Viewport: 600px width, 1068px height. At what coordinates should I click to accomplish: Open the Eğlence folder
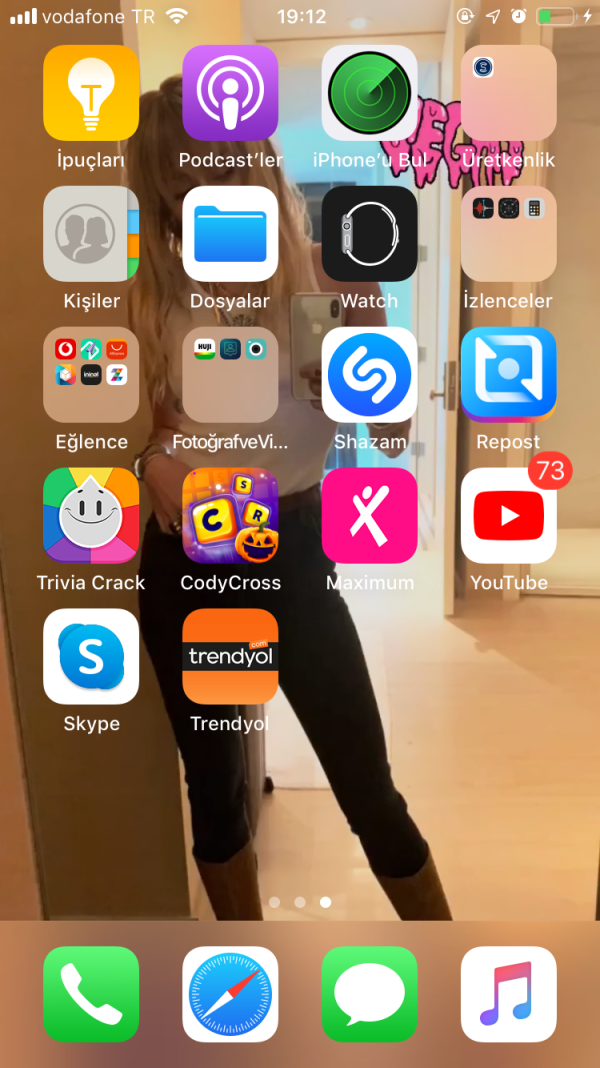pyautogui.click(x=91, y=375)
